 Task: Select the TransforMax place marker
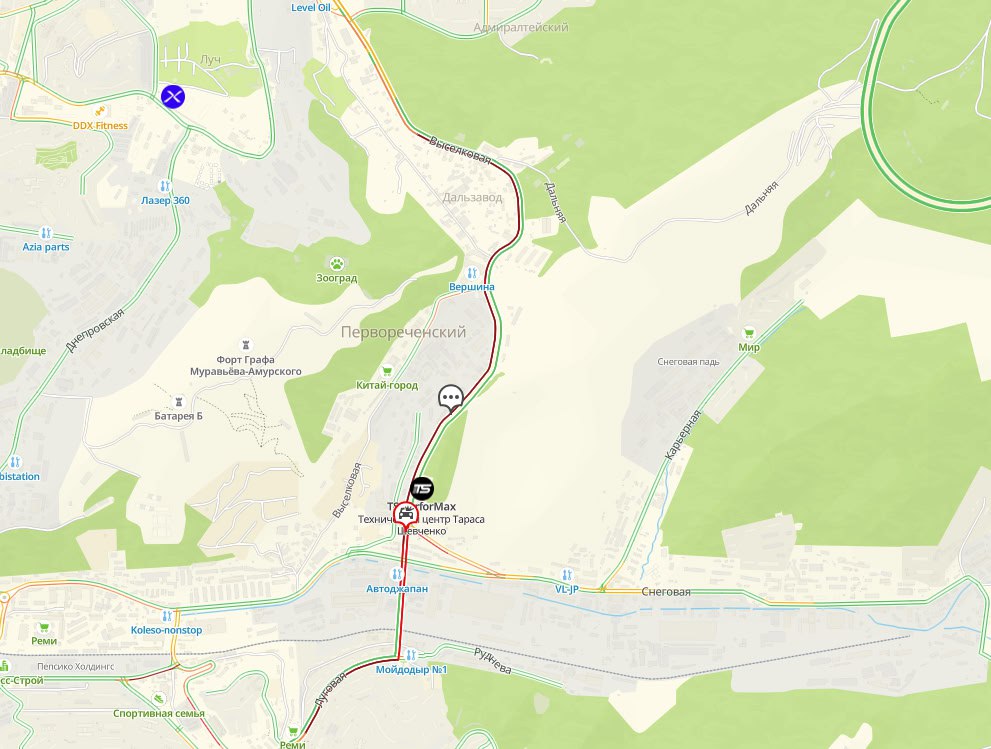click(x=422, y=488)
